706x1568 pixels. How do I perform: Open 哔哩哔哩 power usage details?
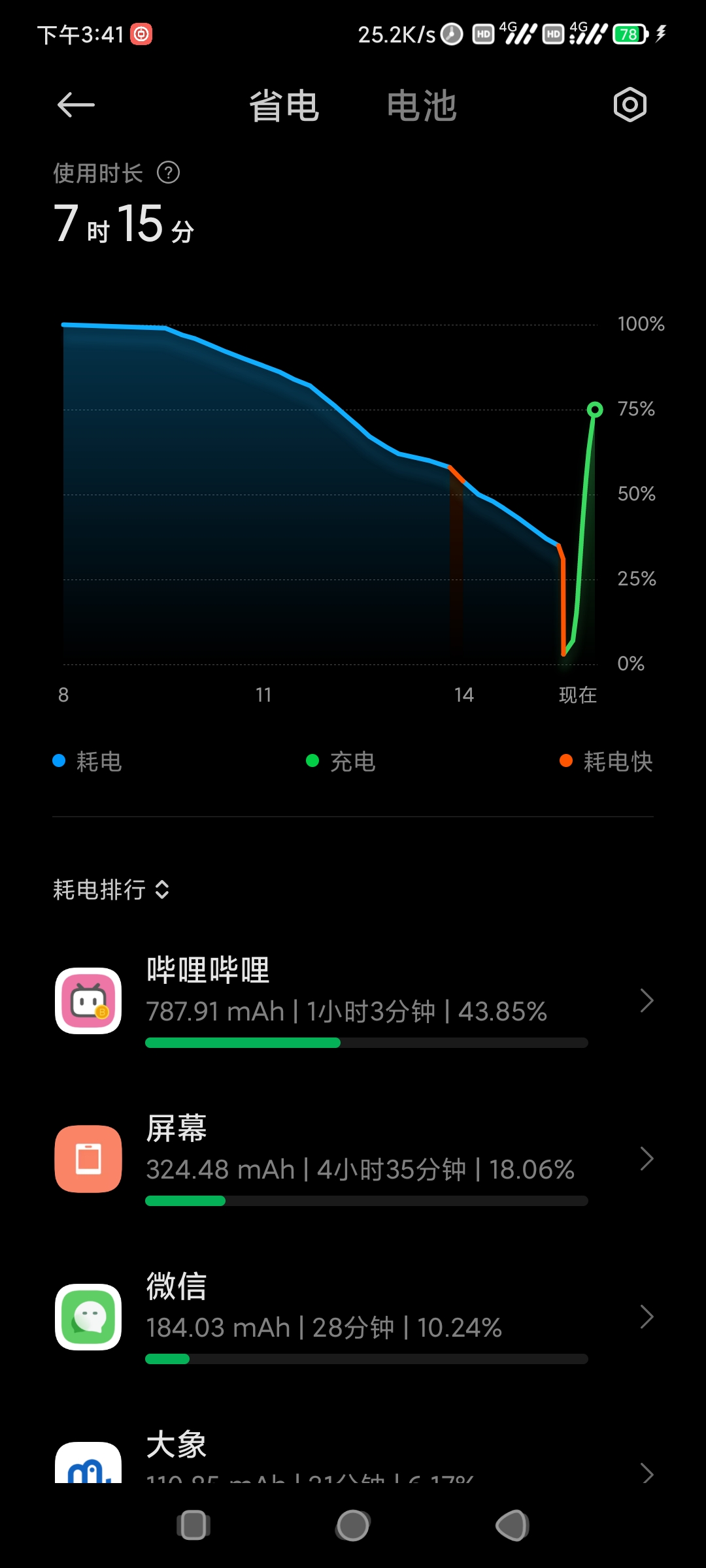click(353, 1000)
